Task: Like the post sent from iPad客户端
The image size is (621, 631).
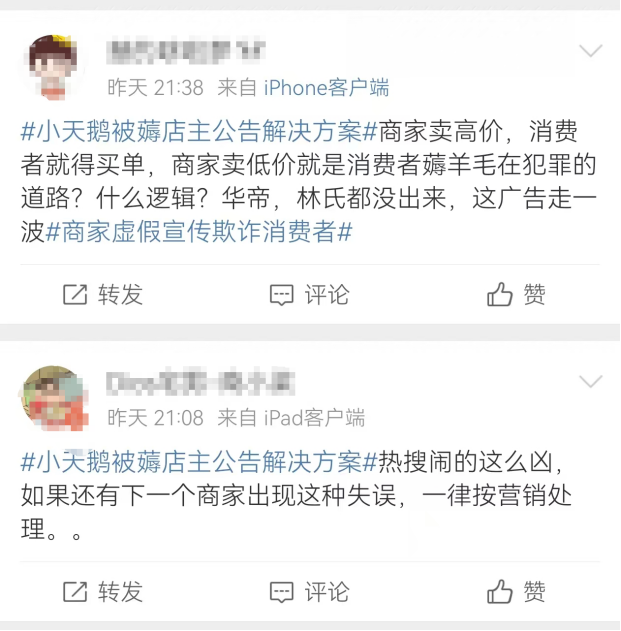Action: [x=516, y=591]
